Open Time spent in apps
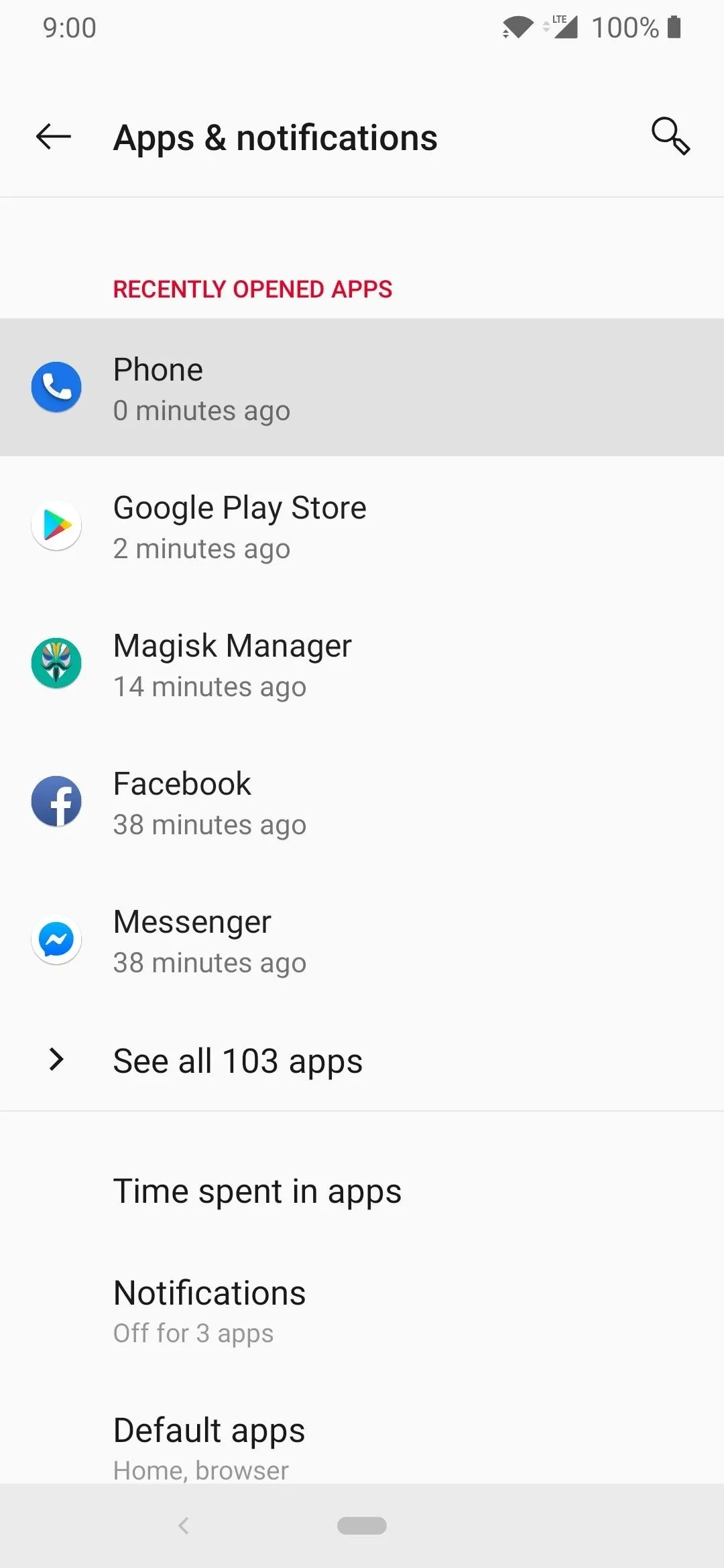This screenshot has width=724, height=1568. [x=362, y=1191]
